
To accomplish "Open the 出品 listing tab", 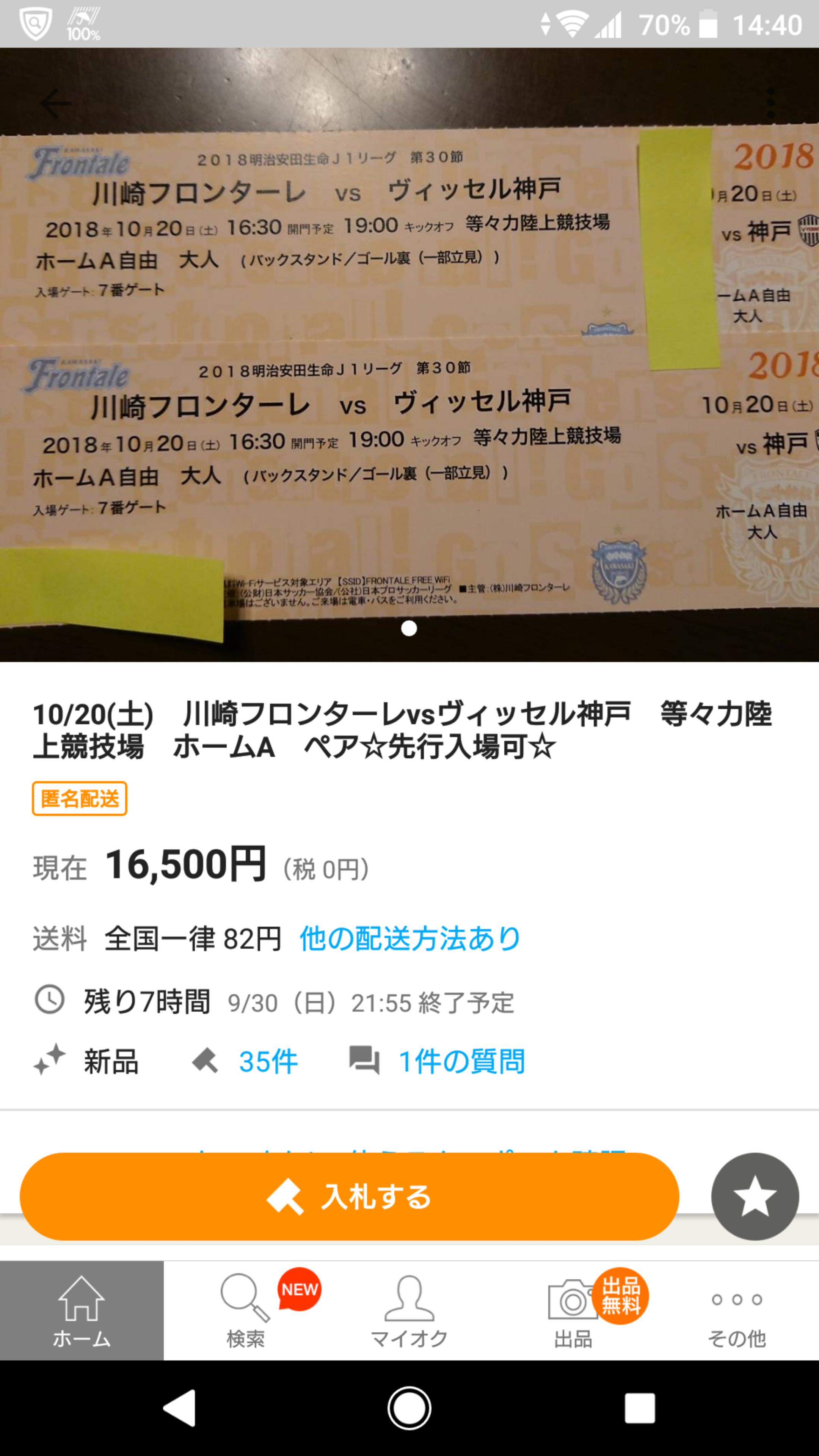I will [x=573, y=1310].
